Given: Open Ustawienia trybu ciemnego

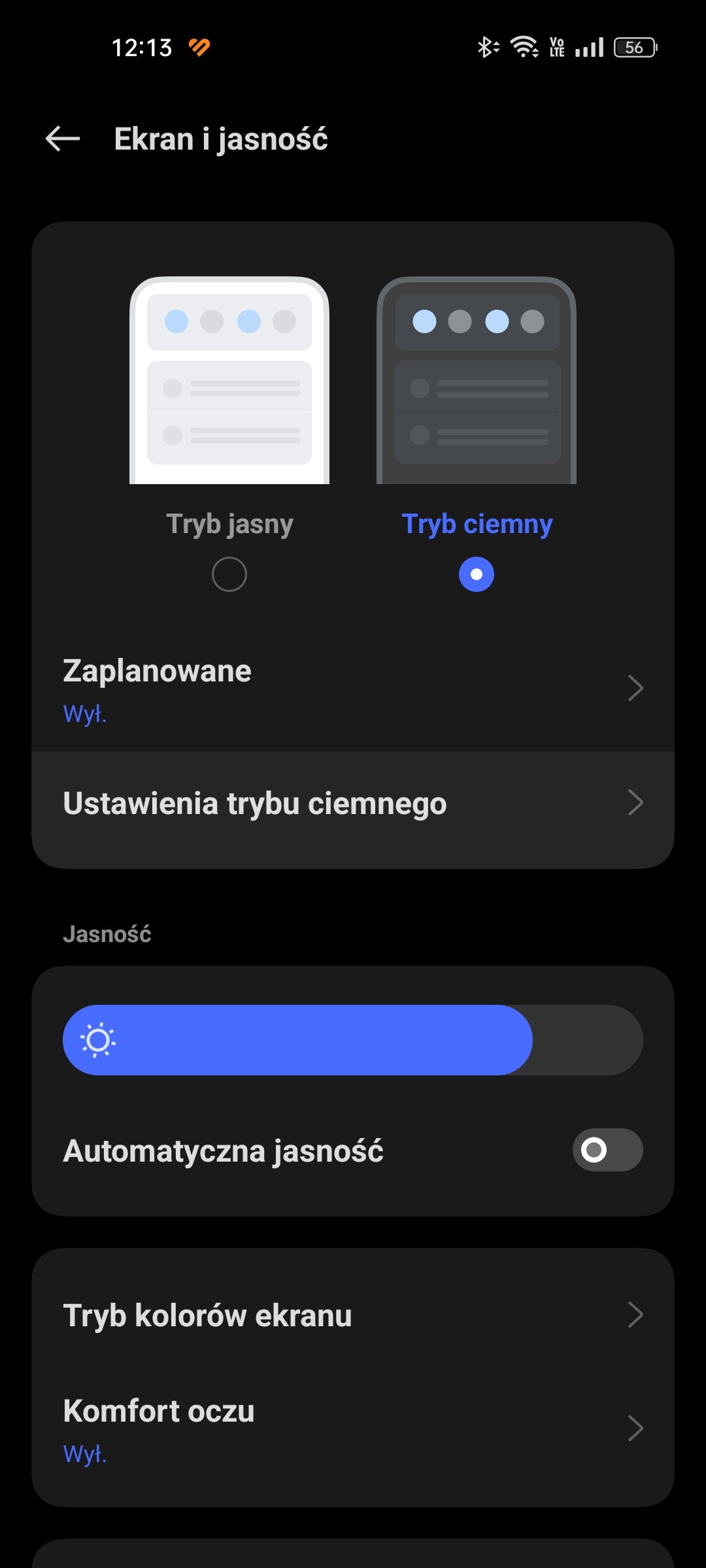Looking at the screenshot, I should click(353, 804).
